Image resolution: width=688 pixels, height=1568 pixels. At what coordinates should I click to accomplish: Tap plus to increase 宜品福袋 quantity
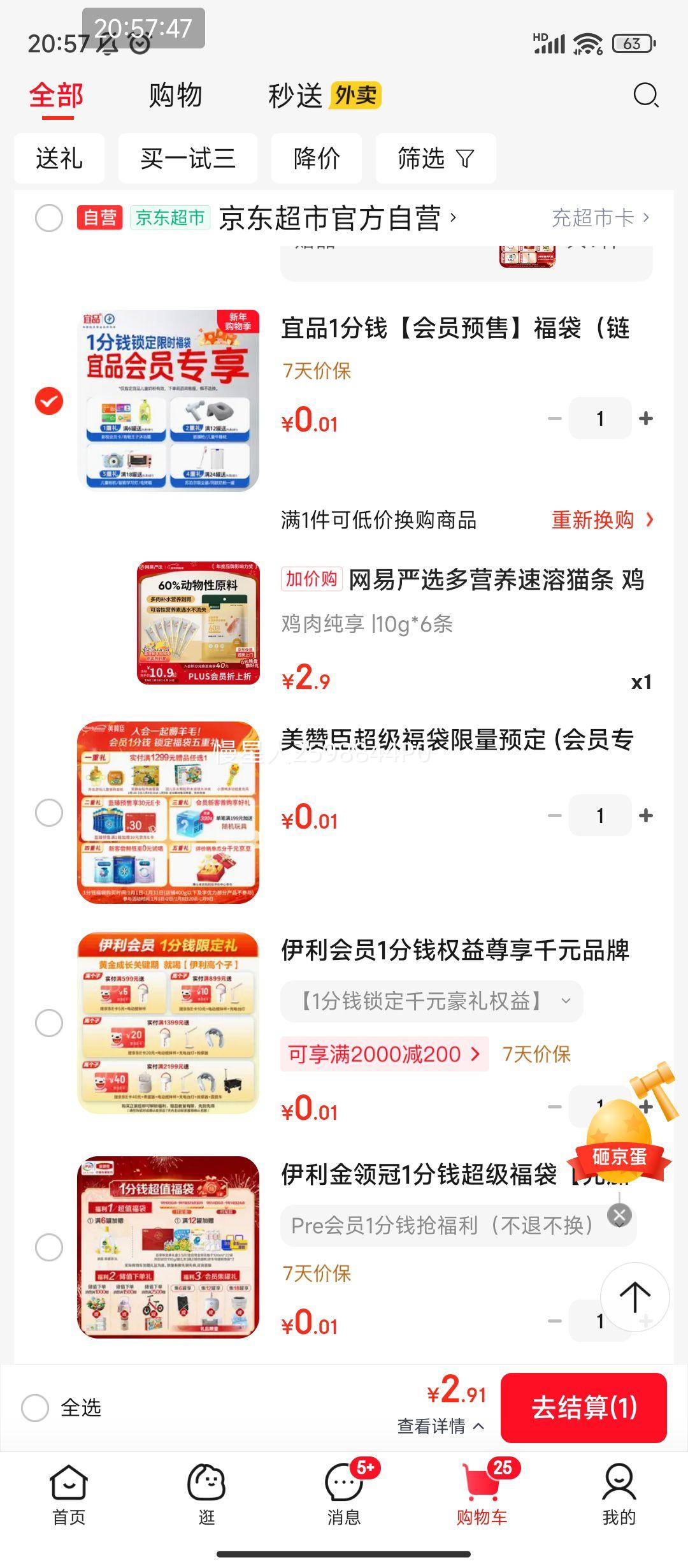pos(646,418)
